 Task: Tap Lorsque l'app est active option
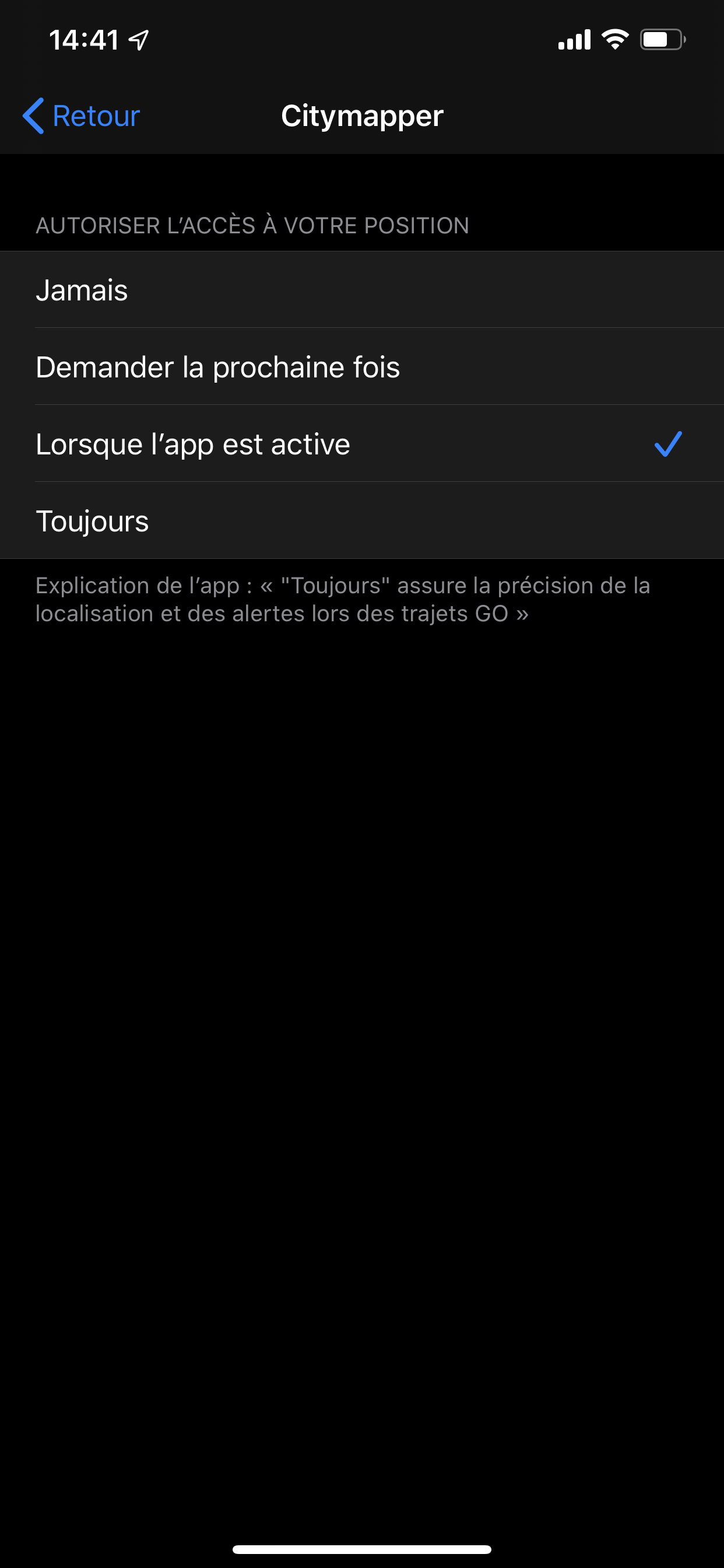362,444
